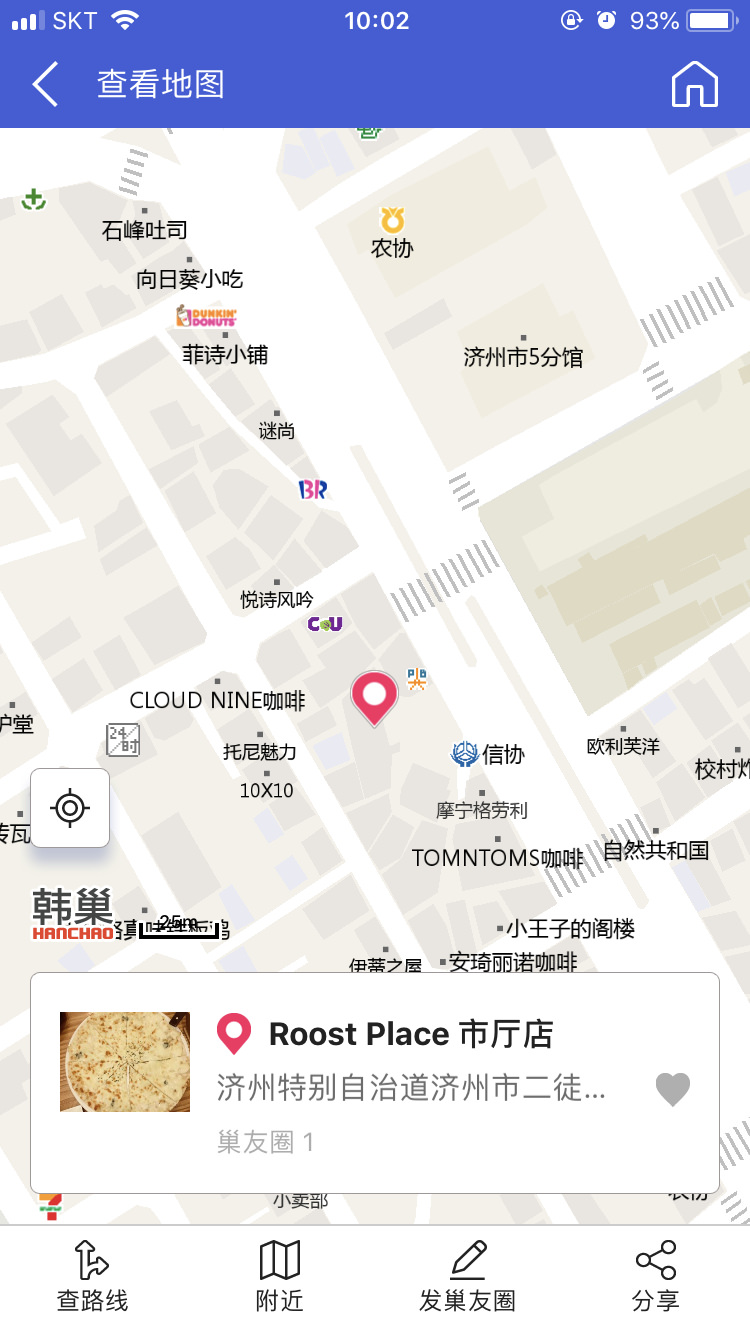
Task: Favorite Roost Place with the heart icon
Action: coord(672,1089)
